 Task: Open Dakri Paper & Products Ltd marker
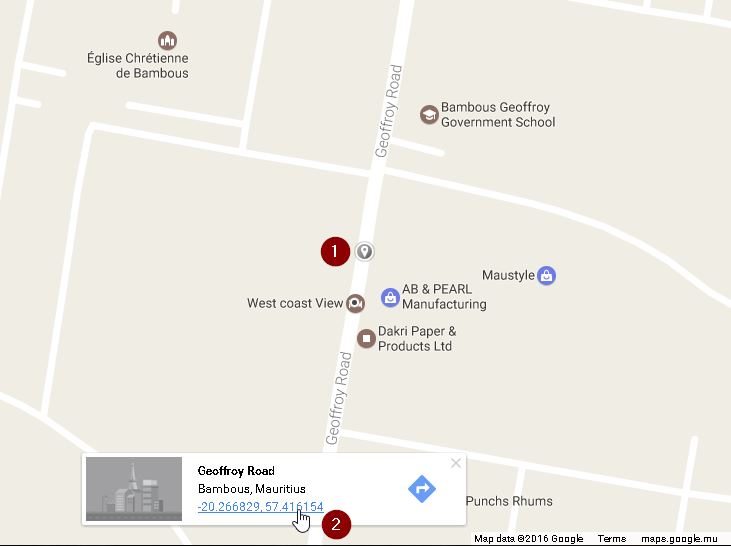point(367,339)
